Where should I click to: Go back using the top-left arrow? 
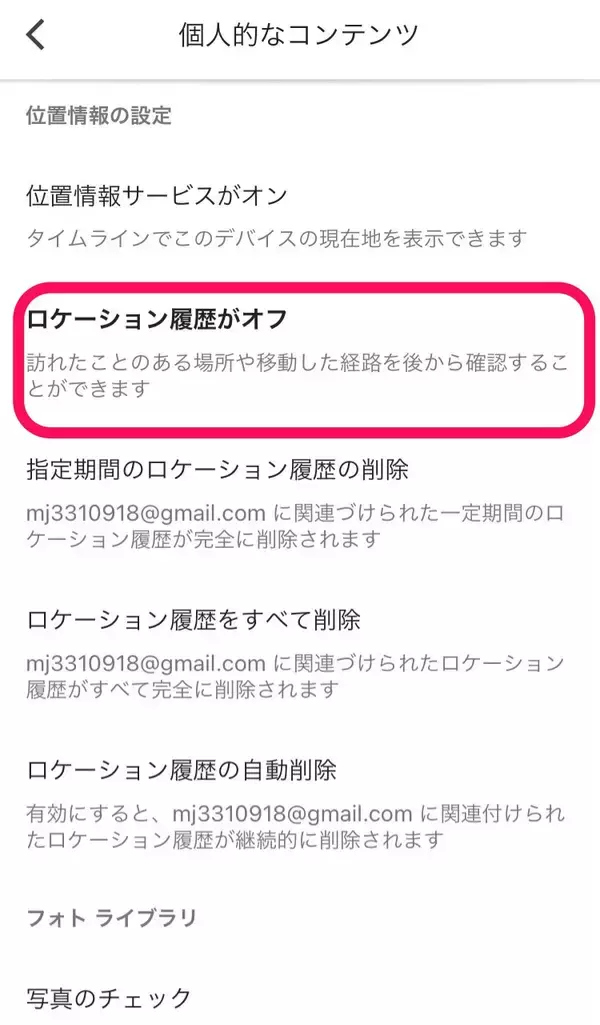pyautogui.click(x=36, y=36)
